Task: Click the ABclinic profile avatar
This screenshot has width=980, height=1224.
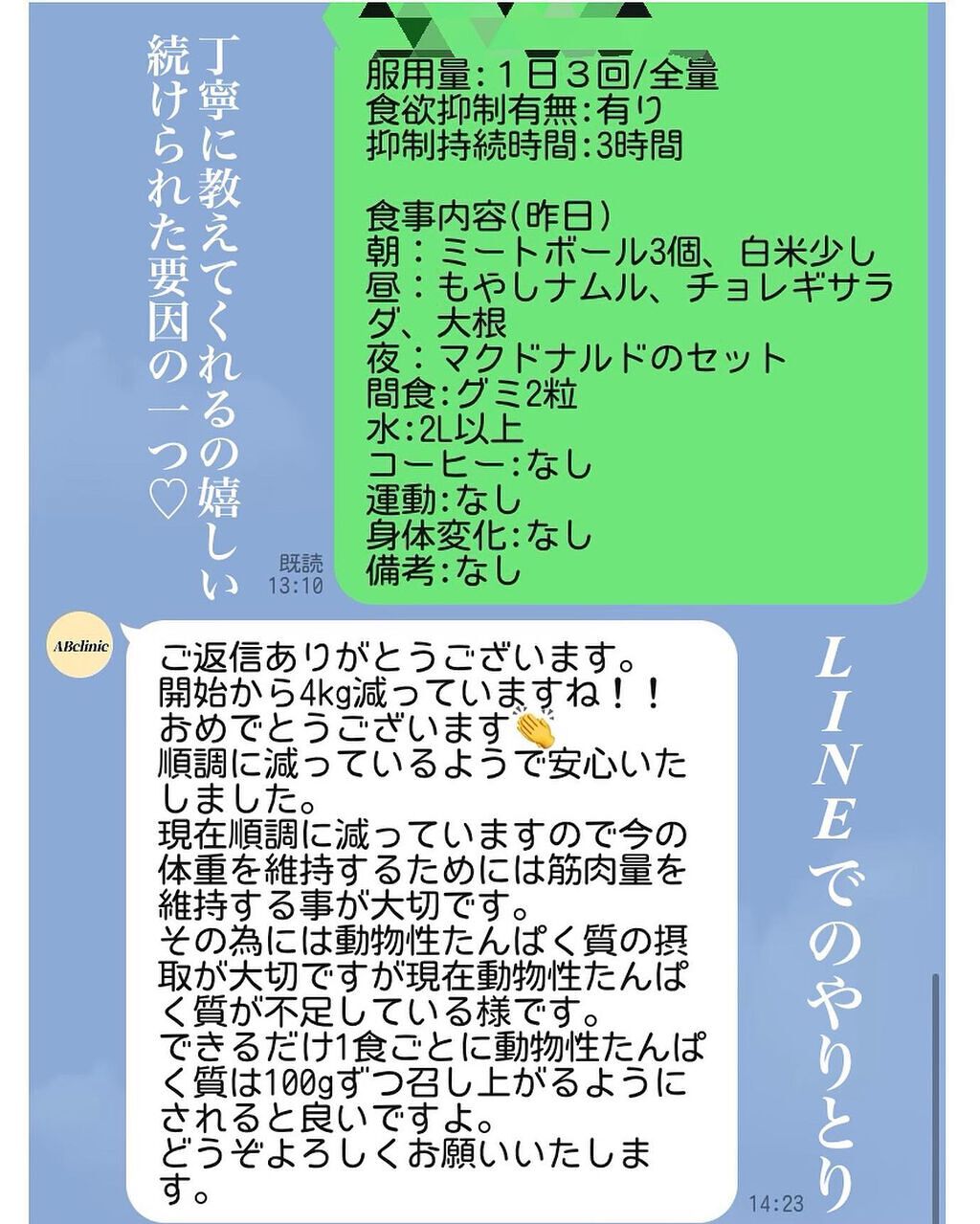Action: click(81, 646)
